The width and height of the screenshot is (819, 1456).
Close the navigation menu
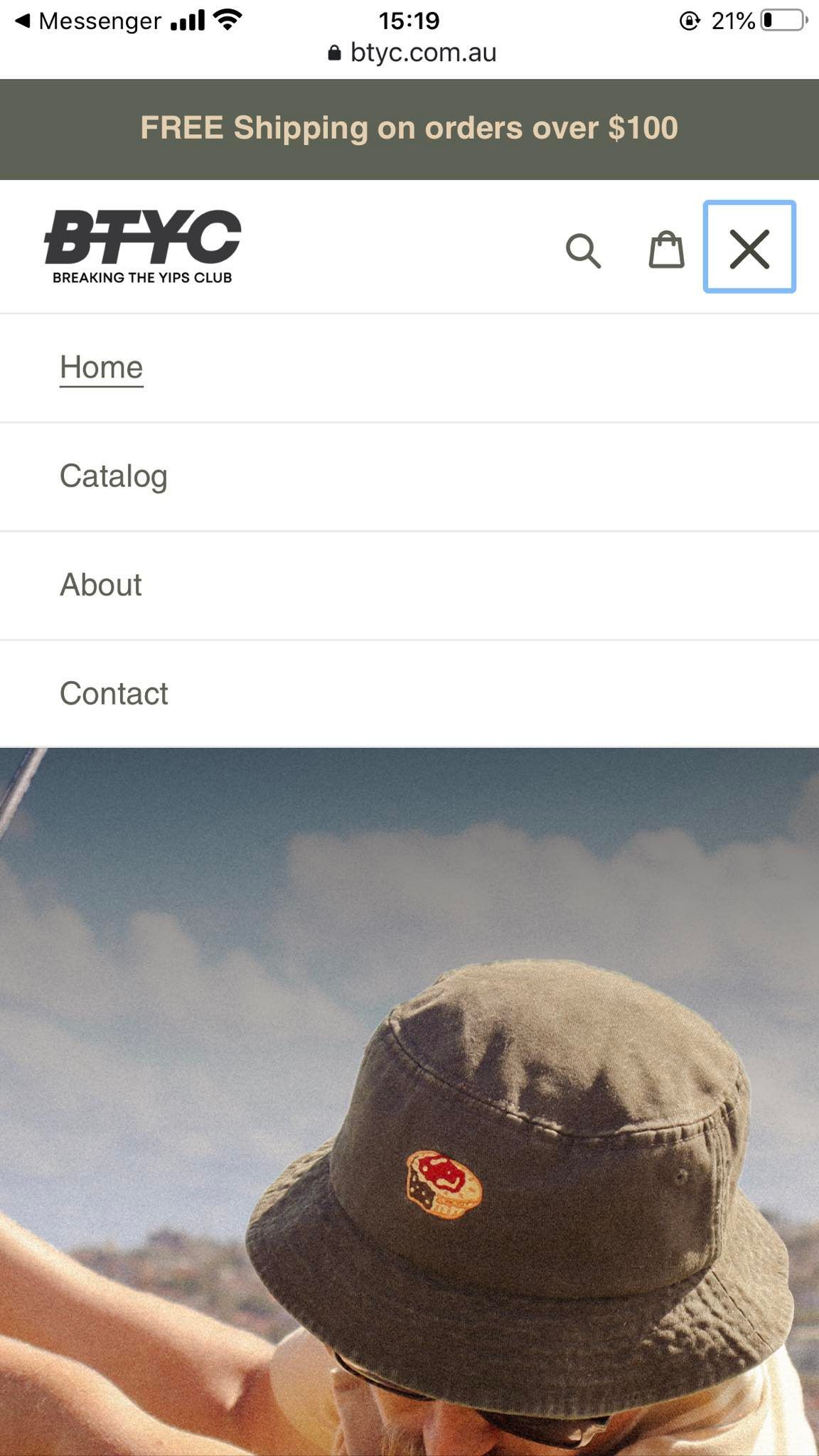click(x=749, y=247)
